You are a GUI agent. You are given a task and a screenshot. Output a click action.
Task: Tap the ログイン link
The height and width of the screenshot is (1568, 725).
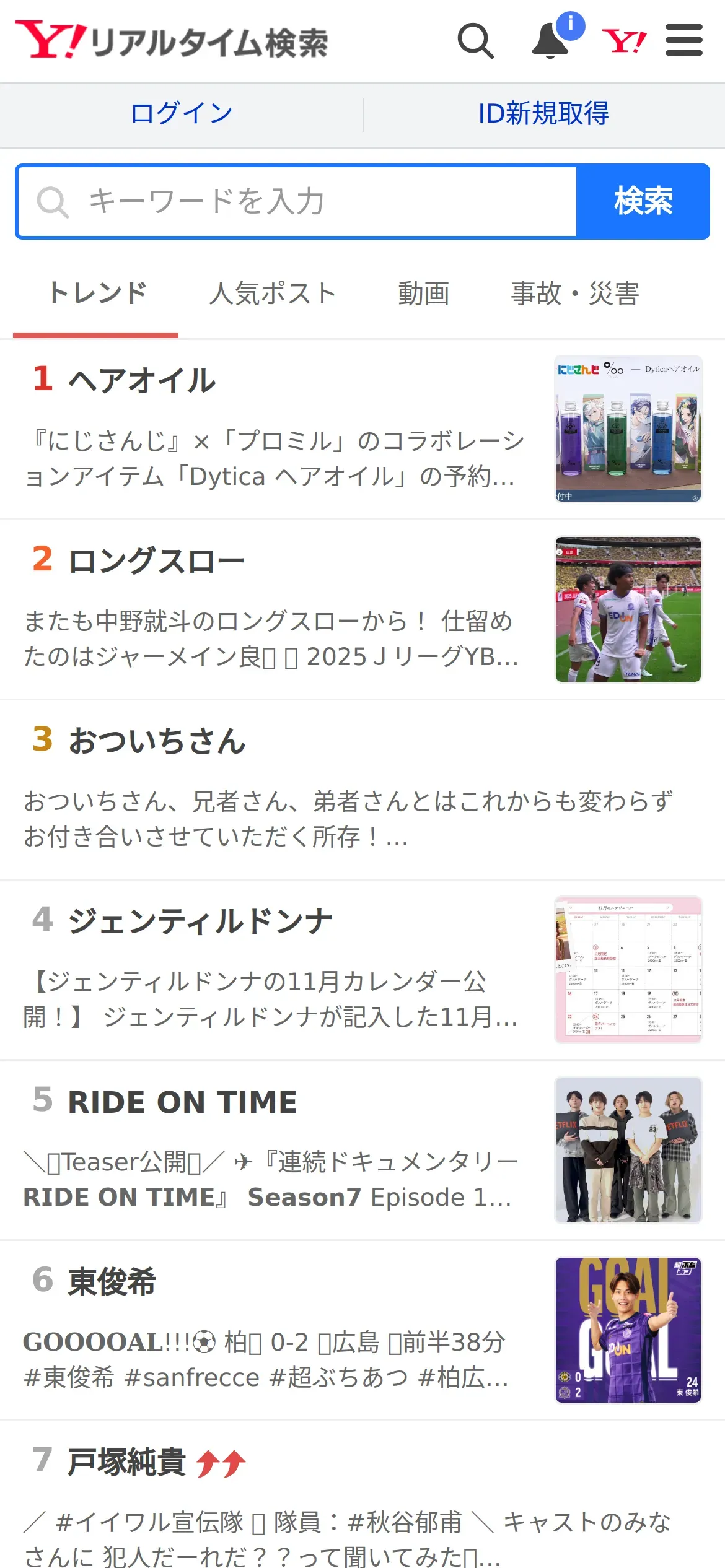[x=182, y=114]
